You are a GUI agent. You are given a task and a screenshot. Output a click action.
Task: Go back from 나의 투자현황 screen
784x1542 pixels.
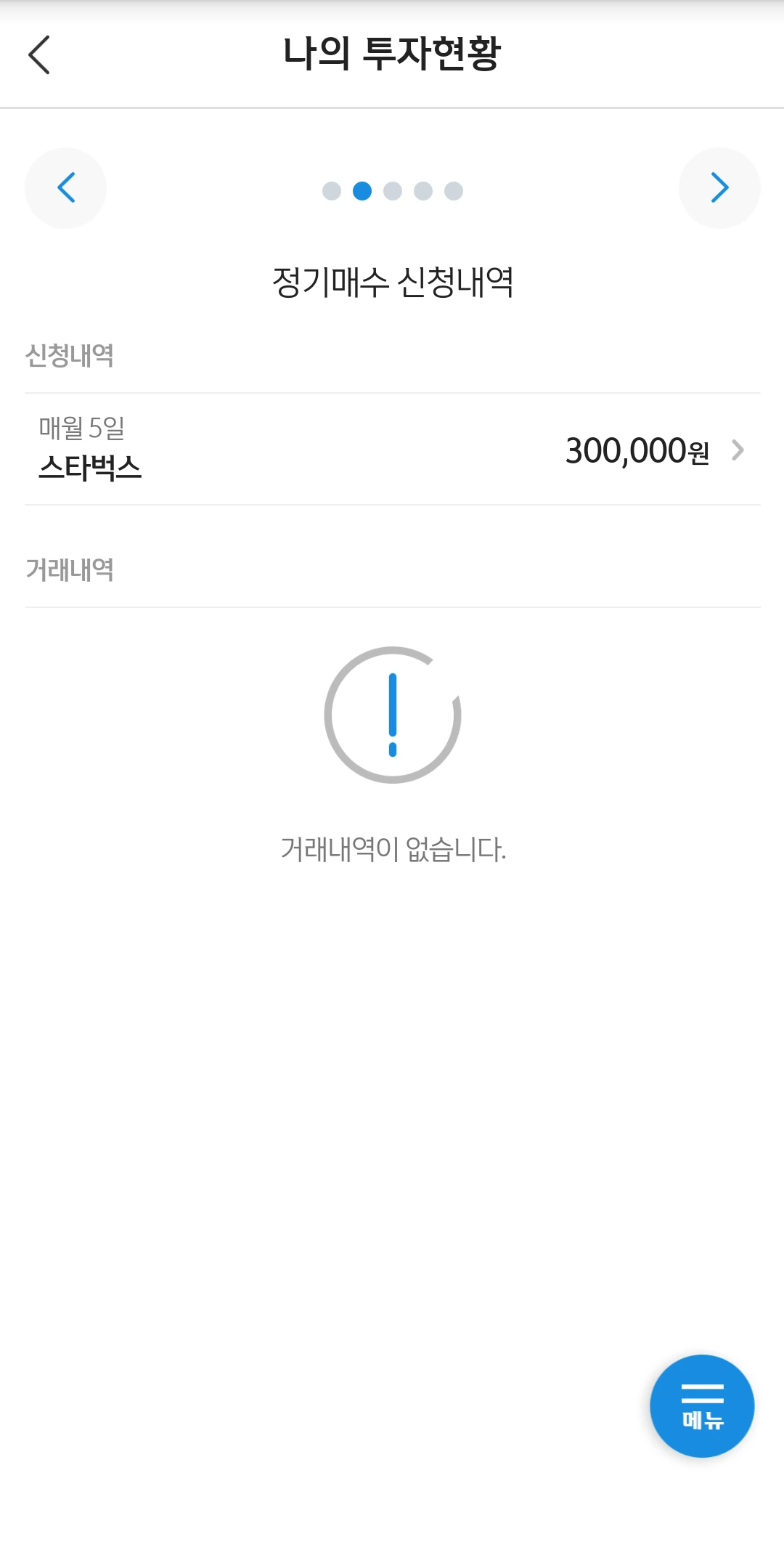(39, 54)
